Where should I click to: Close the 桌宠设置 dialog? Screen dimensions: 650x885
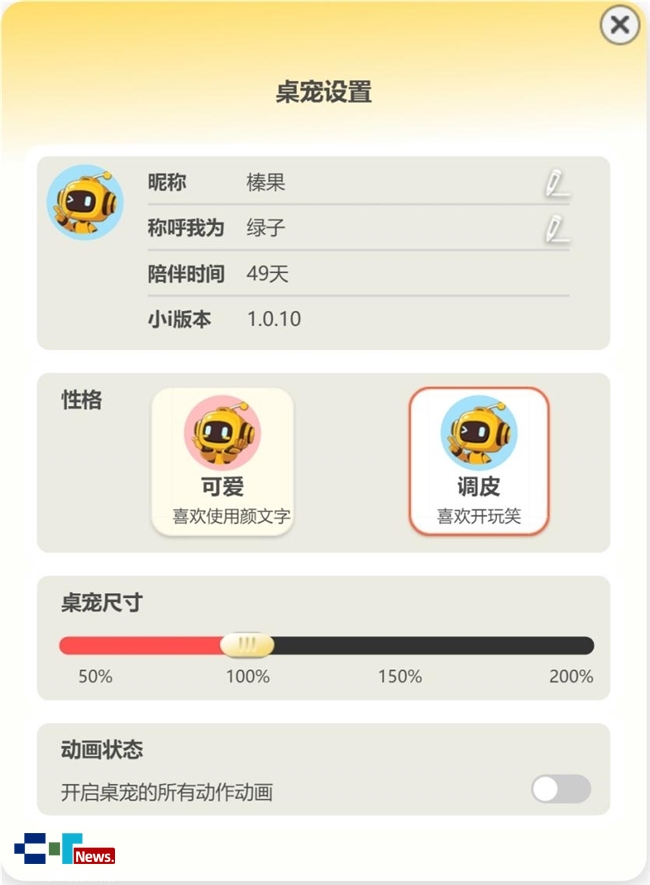pyautogui.click(x=620, y=25)
